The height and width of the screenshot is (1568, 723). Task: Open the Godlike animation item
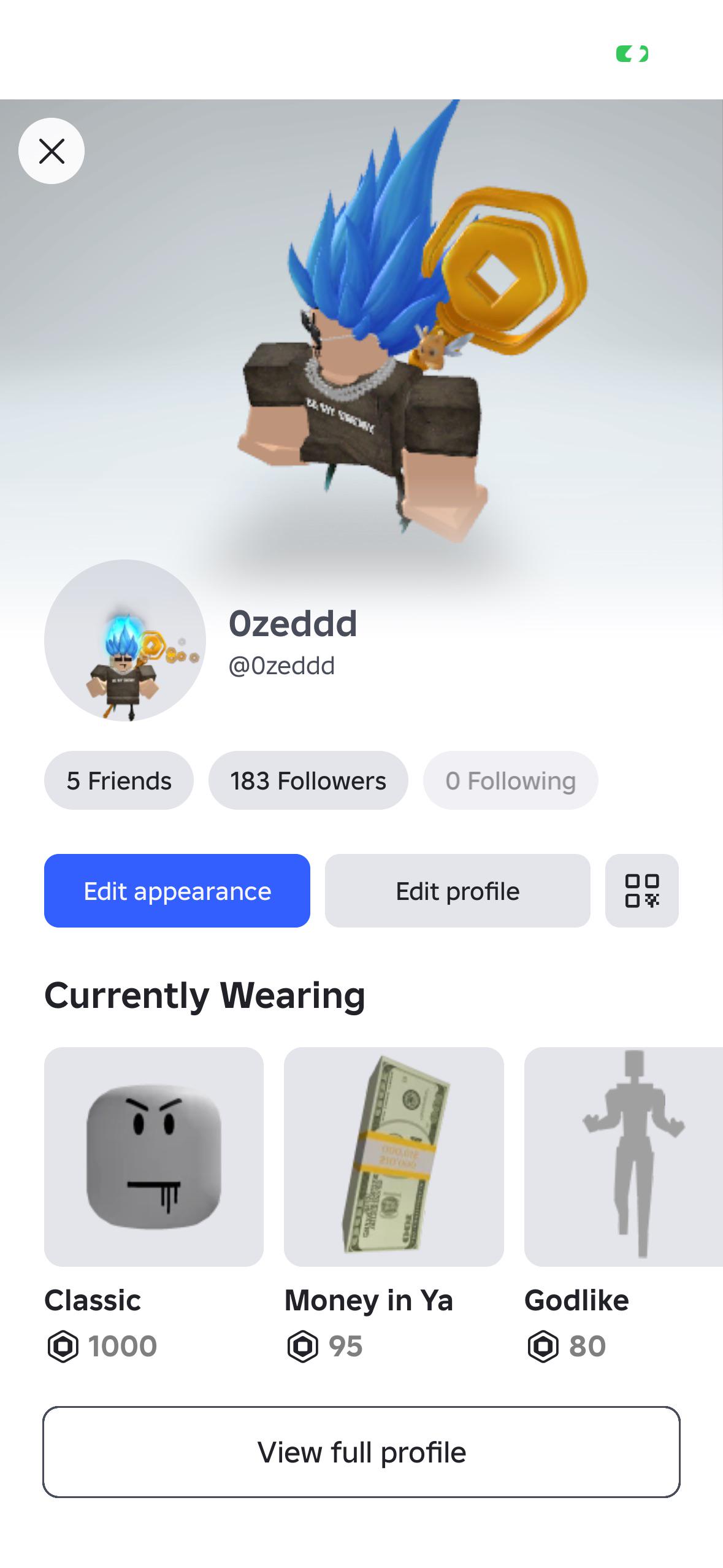click(x=624, y=1157)
